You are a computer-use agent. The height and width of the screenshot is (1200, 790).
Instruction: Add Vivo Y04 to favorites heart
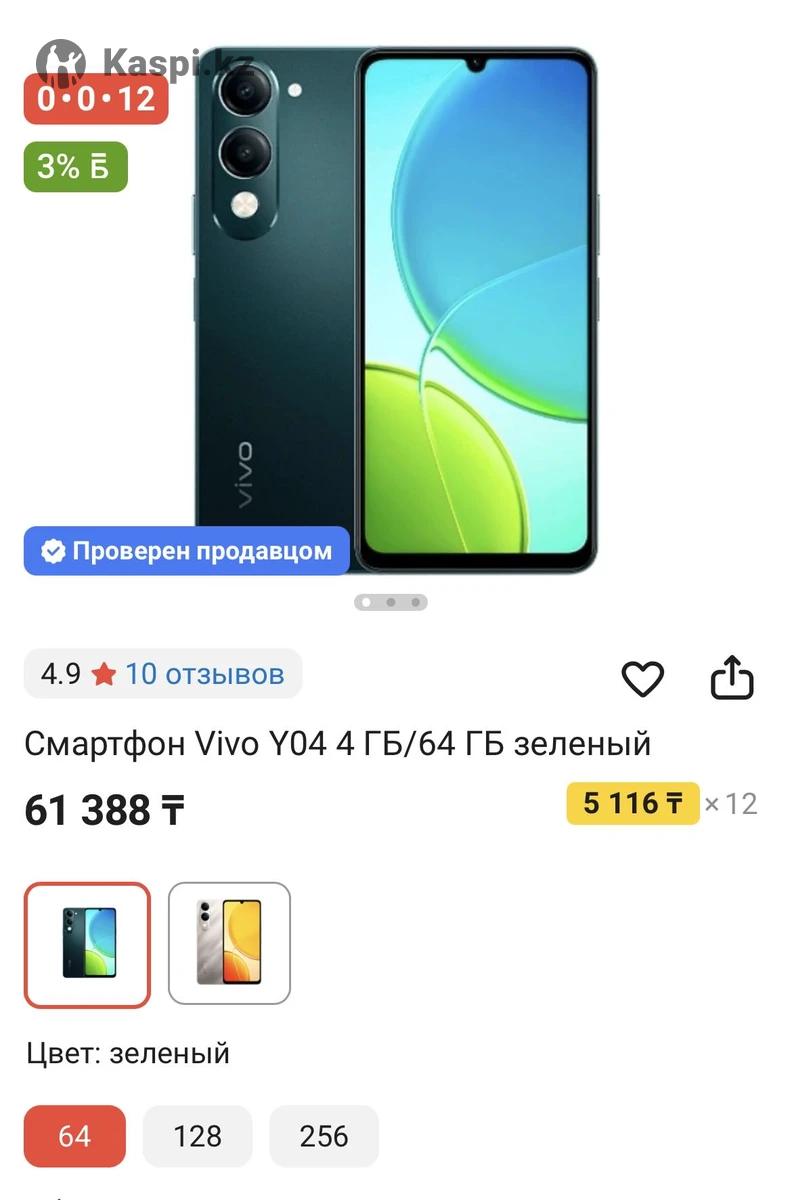point(642,679)
